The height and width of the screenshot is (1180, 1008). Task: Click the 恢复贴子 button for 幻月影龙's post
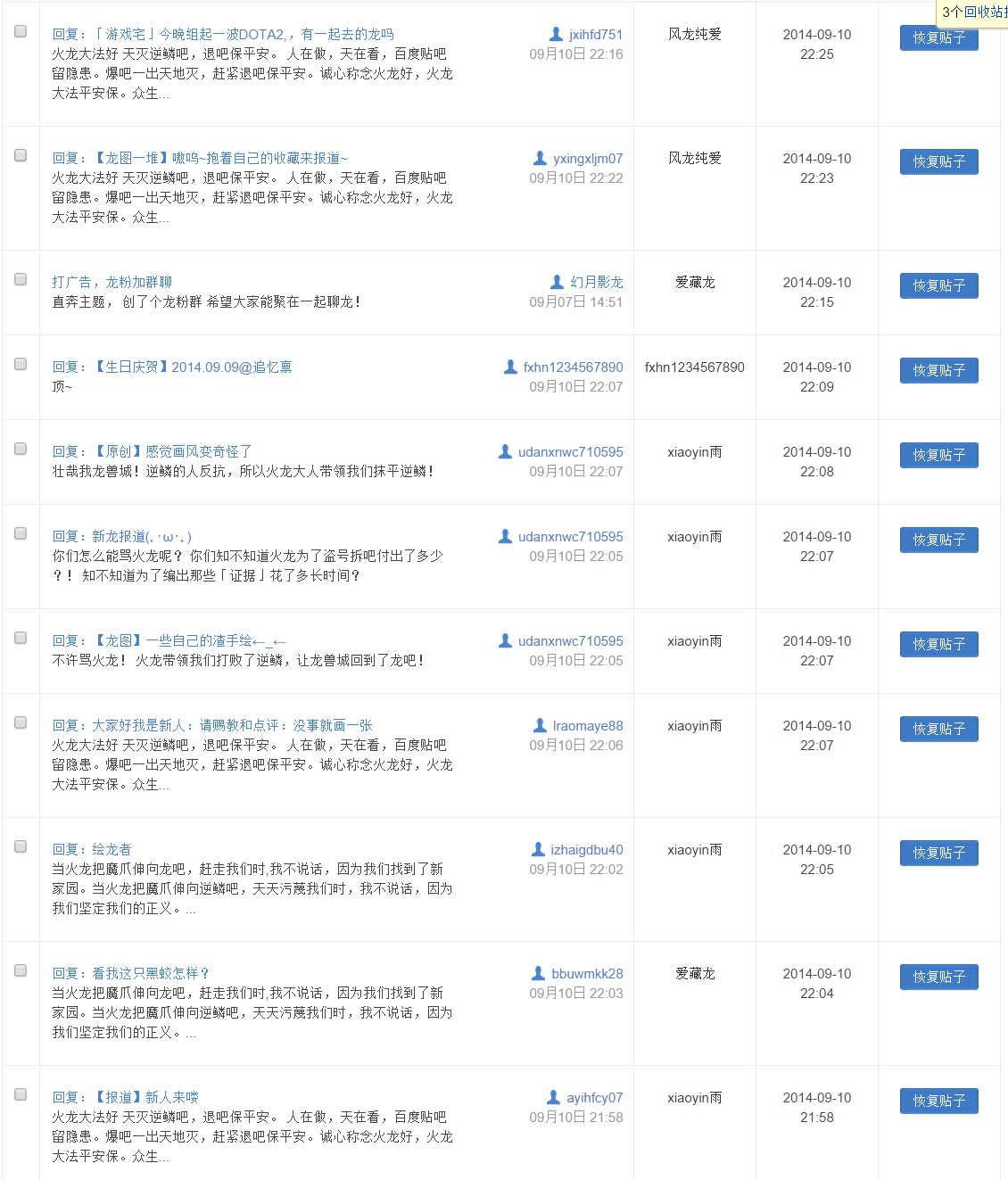pyautogui.click(x=938, y=286)
